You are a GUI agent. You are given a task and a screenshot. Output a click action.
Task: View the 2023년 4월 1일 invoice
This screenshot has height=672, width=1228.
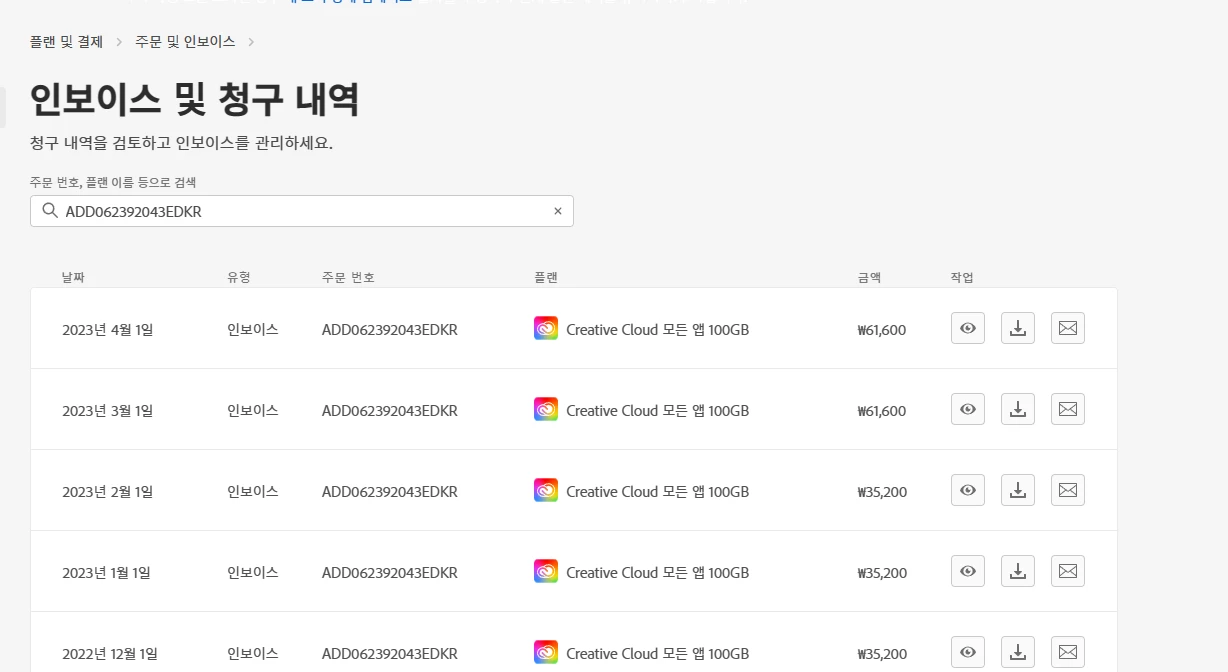pyautogui.click(x=968, y=328)
